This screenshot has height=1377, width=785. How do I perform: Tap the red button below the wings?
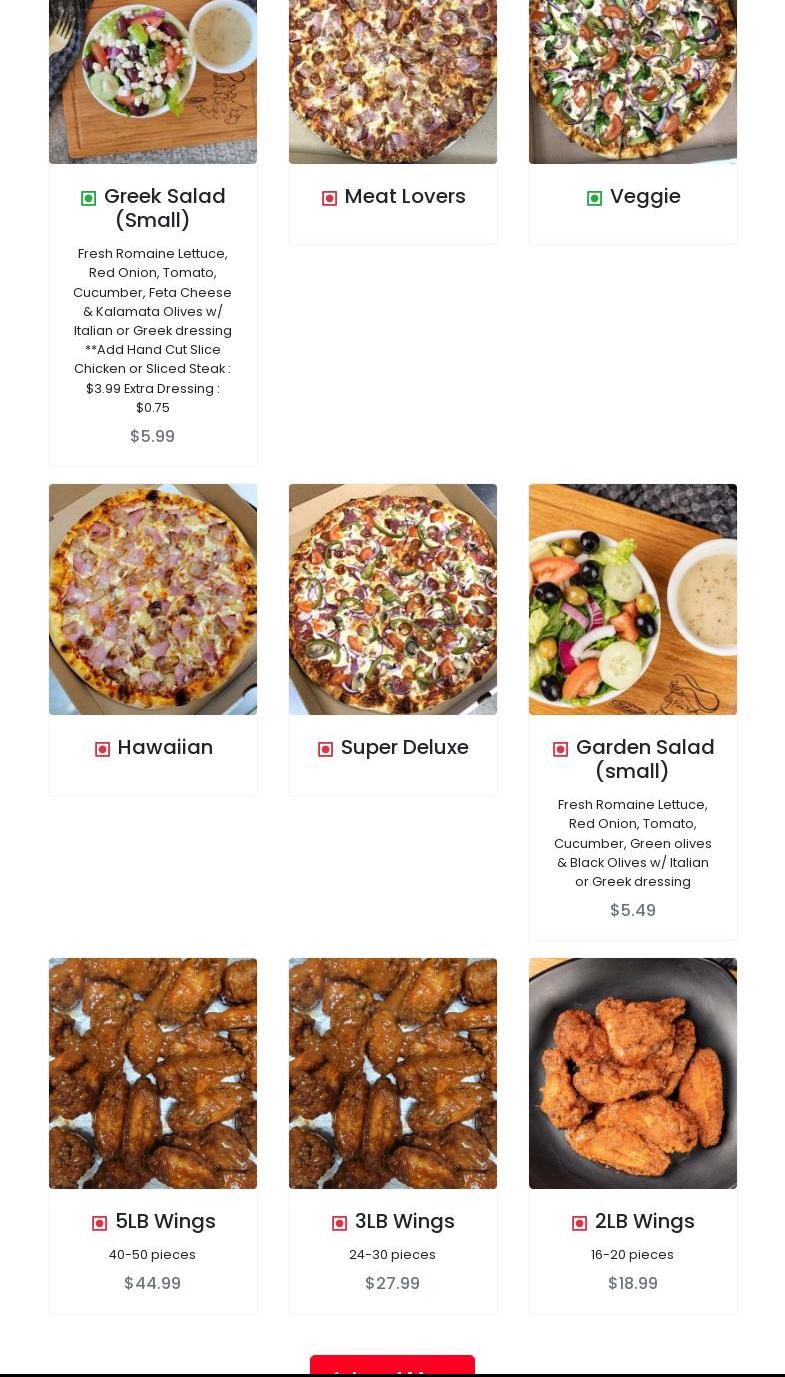[x=392, y=1366]
